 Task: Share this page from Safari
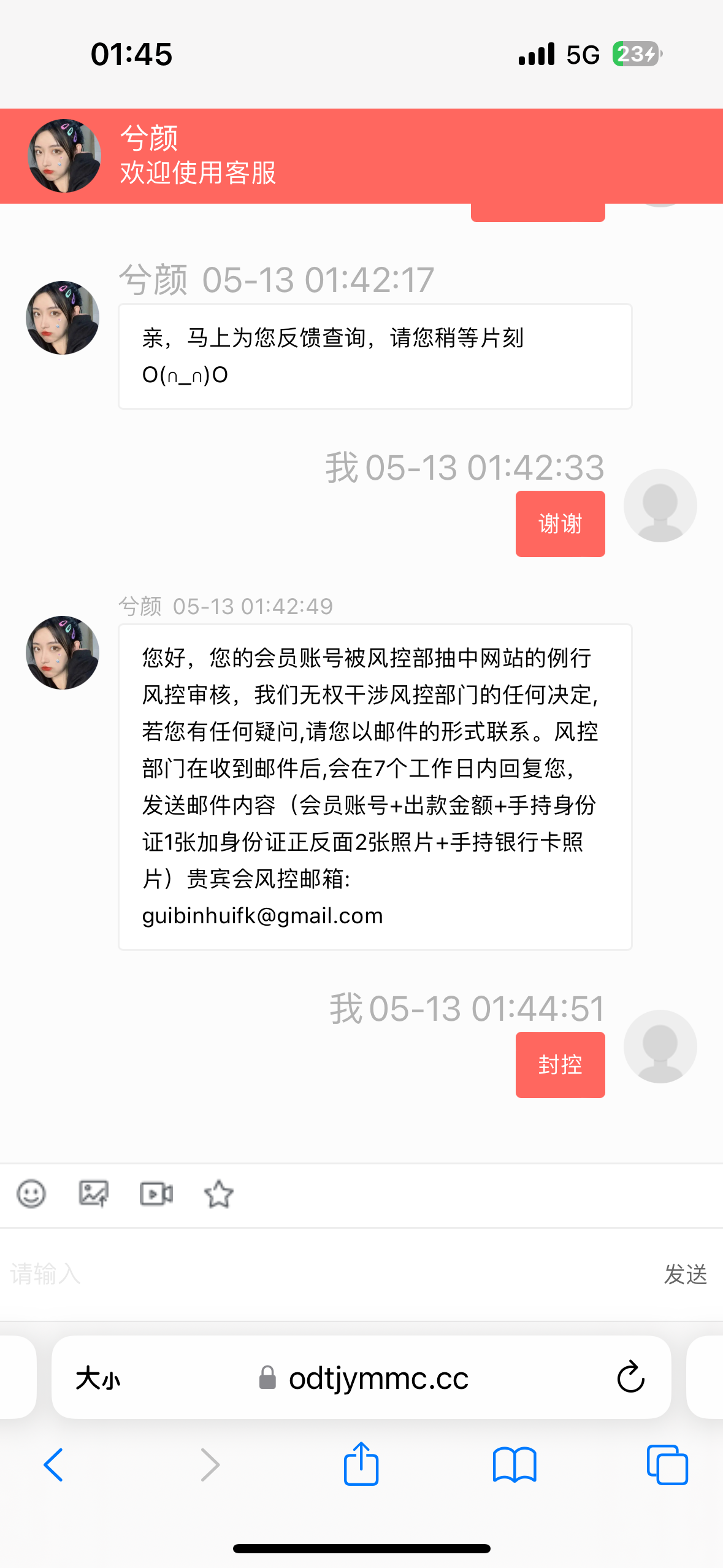361,1464
